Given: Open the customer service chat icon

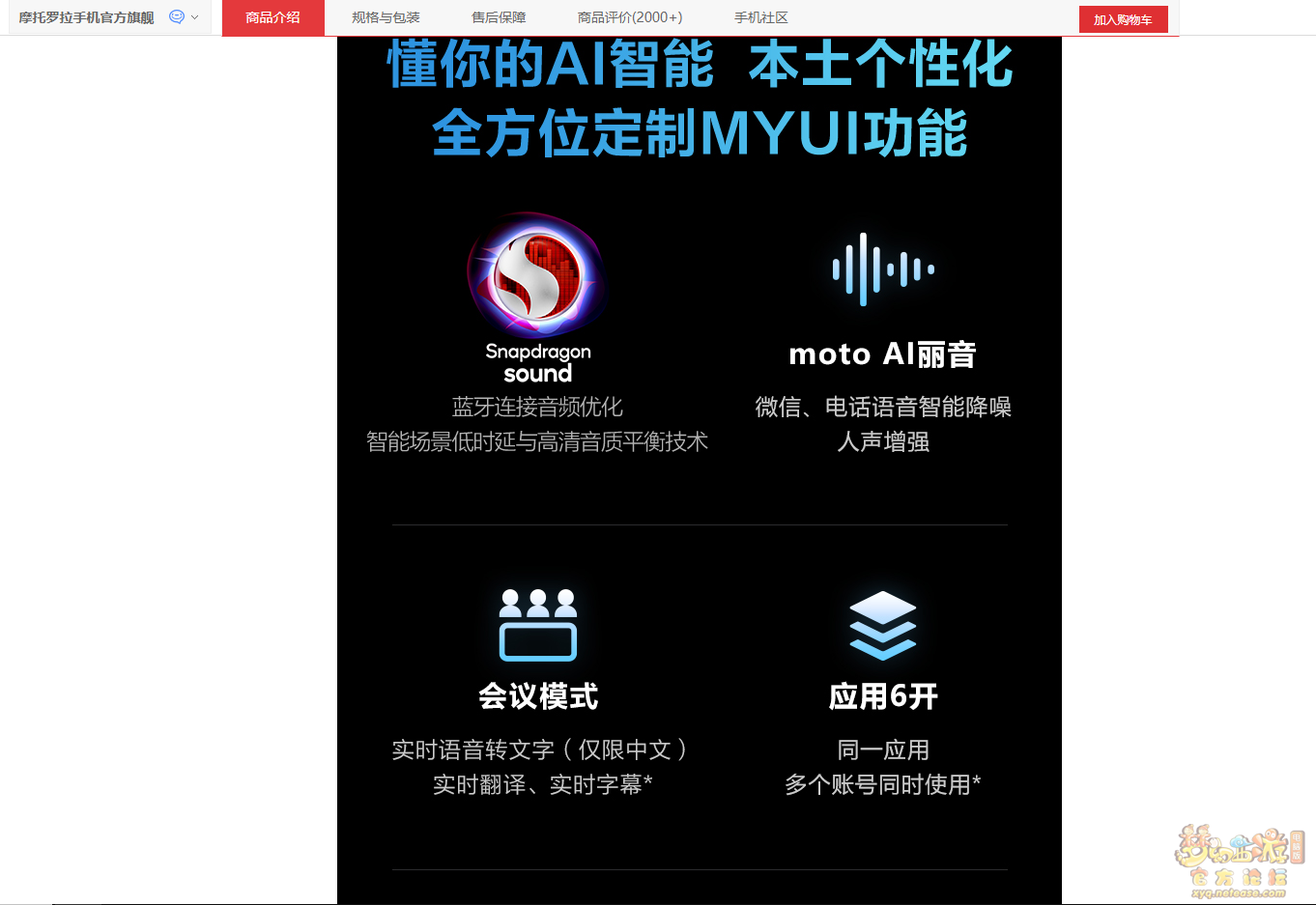Looking at the screenshot, I should click(x=177, y=16).
